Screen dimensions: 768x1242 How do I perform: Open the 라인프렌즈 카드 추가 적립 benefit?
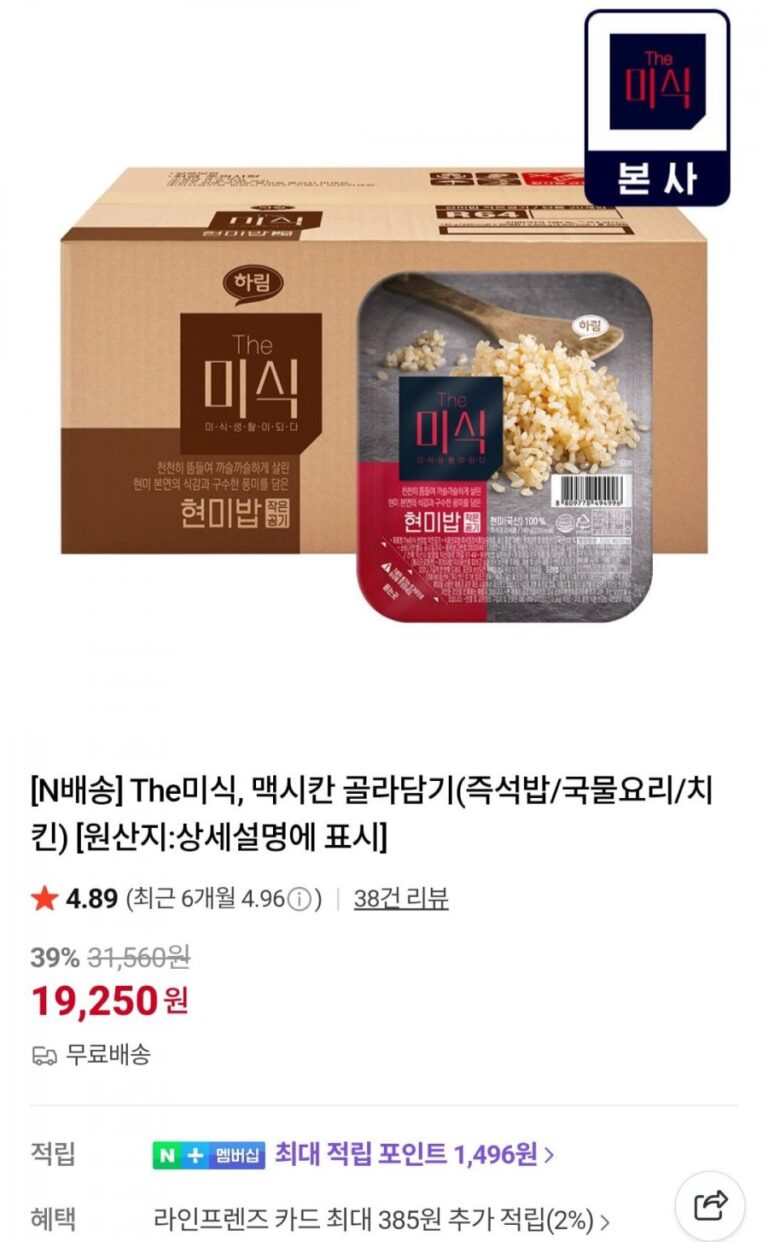(x=381, y=1219)
